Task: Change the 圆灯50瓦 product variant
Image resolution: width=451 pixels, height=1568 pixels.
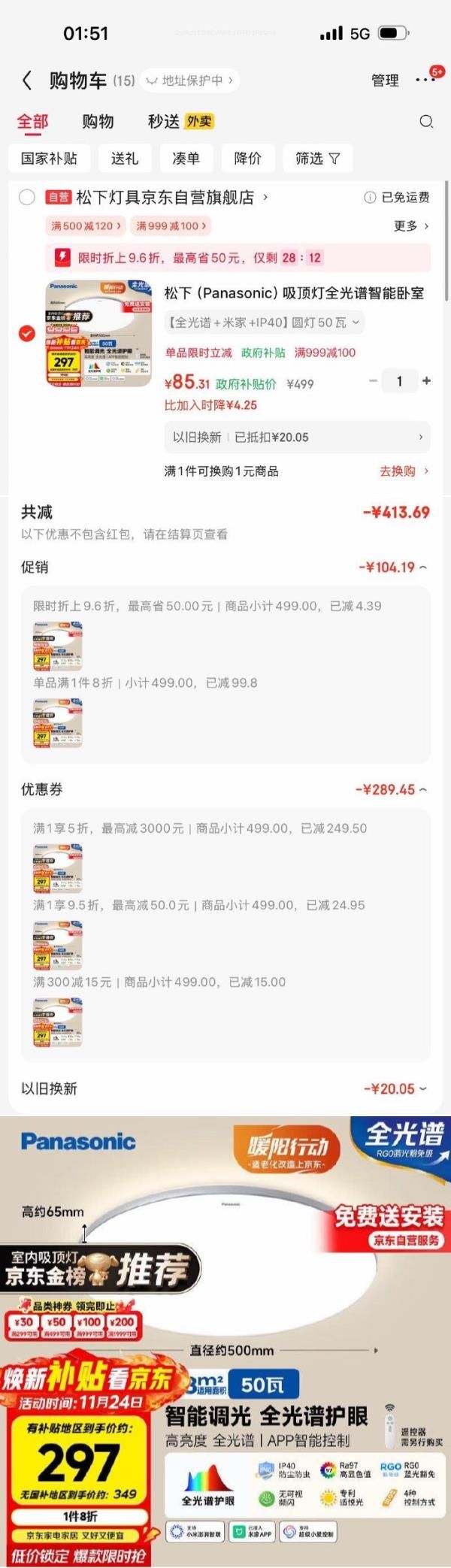Action: pos(264,322)
